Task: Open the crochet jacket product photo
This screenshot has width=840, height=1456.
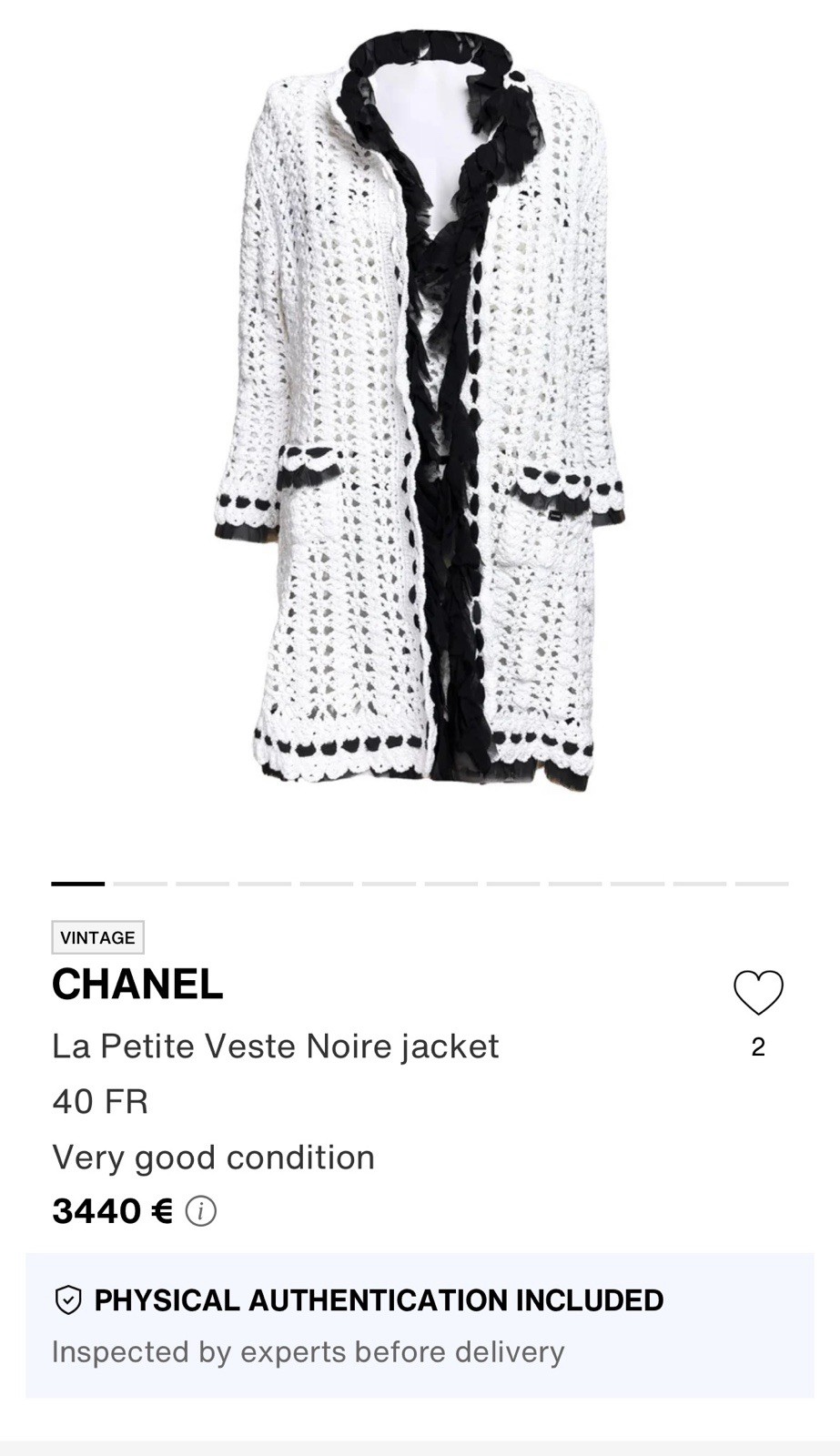Action: click(x=420, y=409)
